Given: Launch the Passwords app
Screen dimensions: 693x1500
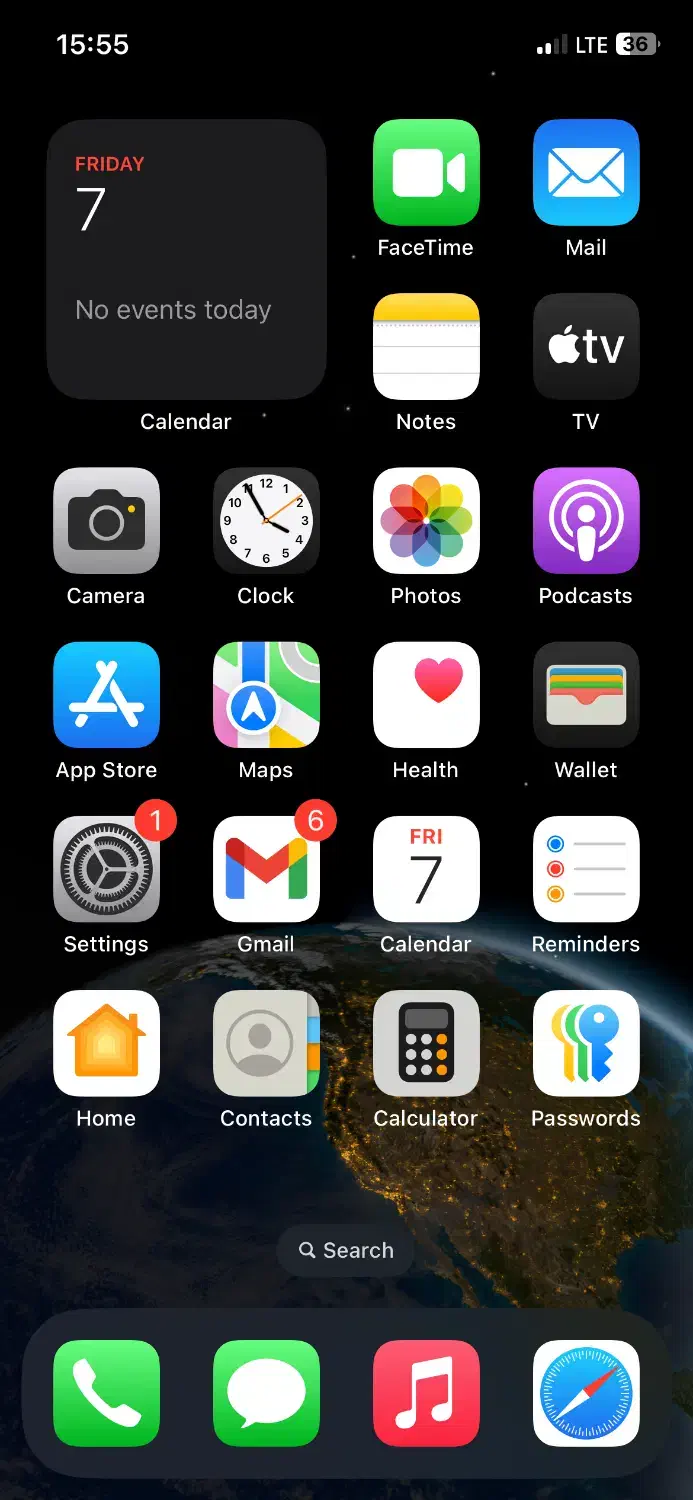Looking at the screenshot, I should coord(586,1043).
